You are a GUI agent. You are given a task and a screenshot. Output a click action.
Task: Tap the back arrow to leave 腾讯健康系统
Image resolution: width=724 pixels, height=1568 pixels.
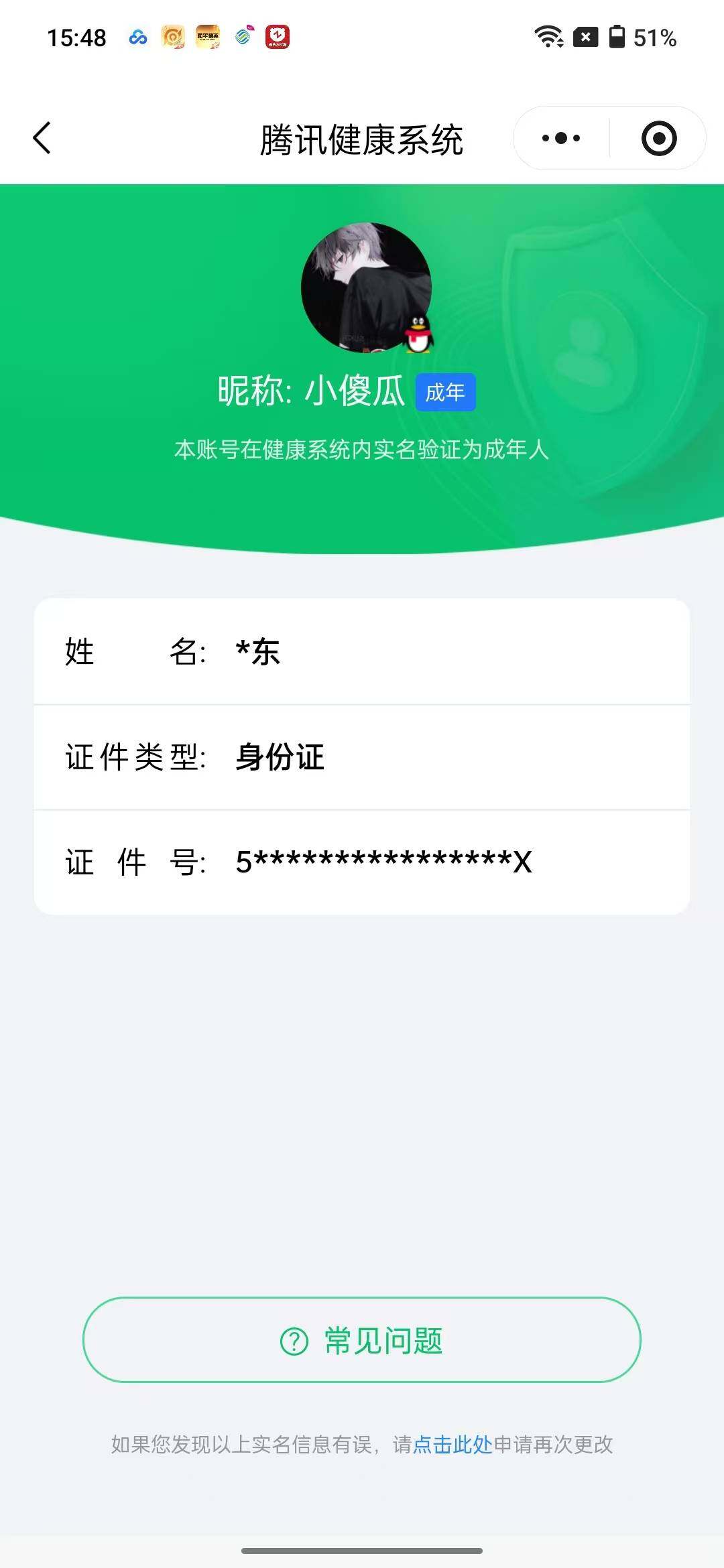pos(42,137)
